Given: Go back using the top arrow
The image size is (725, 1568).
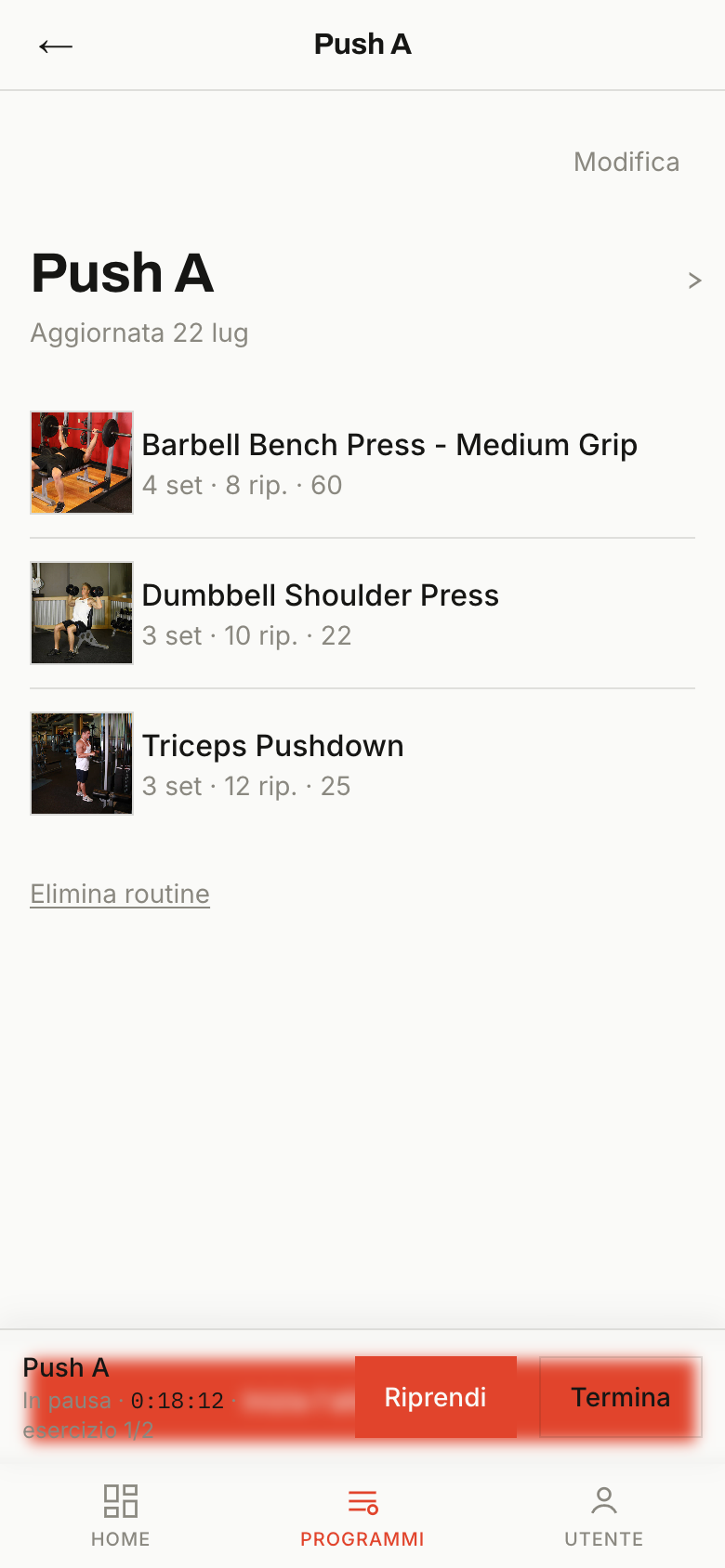Looking at the screenshot, I should 56,46.
